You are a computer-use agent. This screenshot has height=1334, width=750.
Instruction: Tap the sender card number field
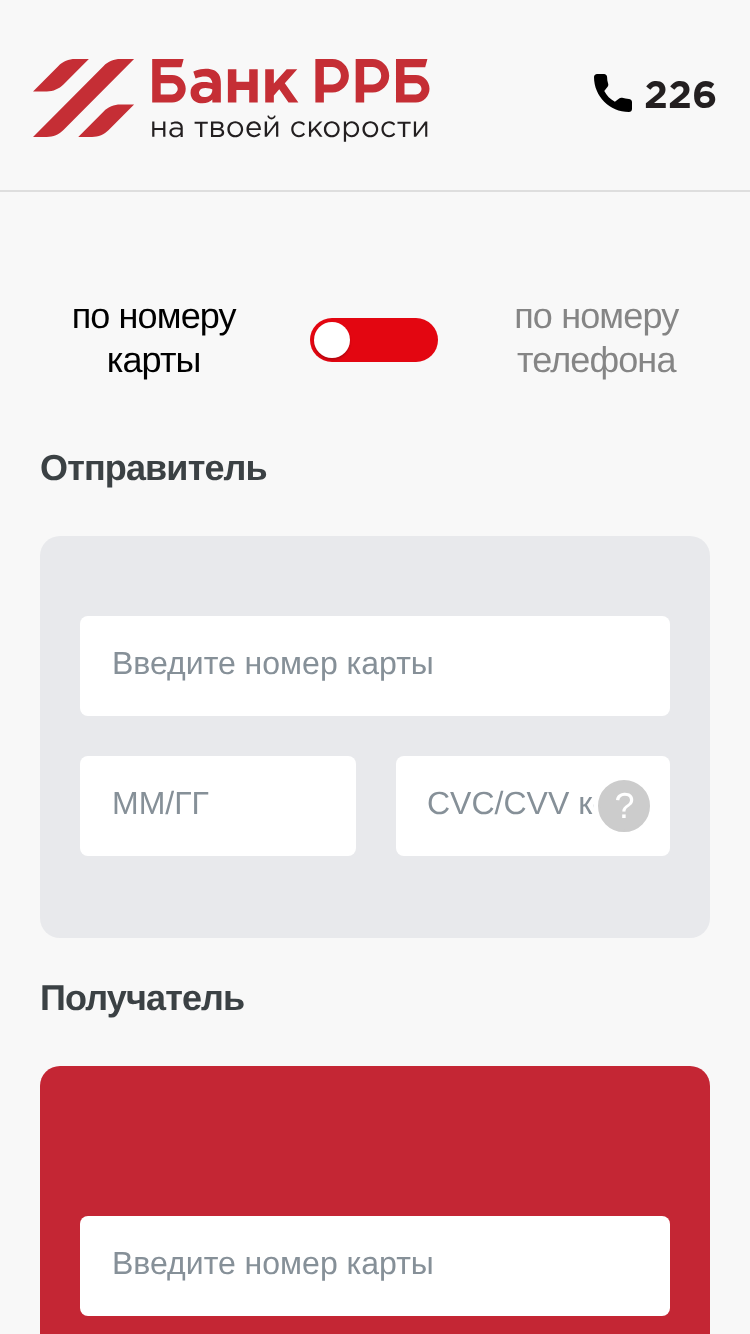tap(375, 666)
